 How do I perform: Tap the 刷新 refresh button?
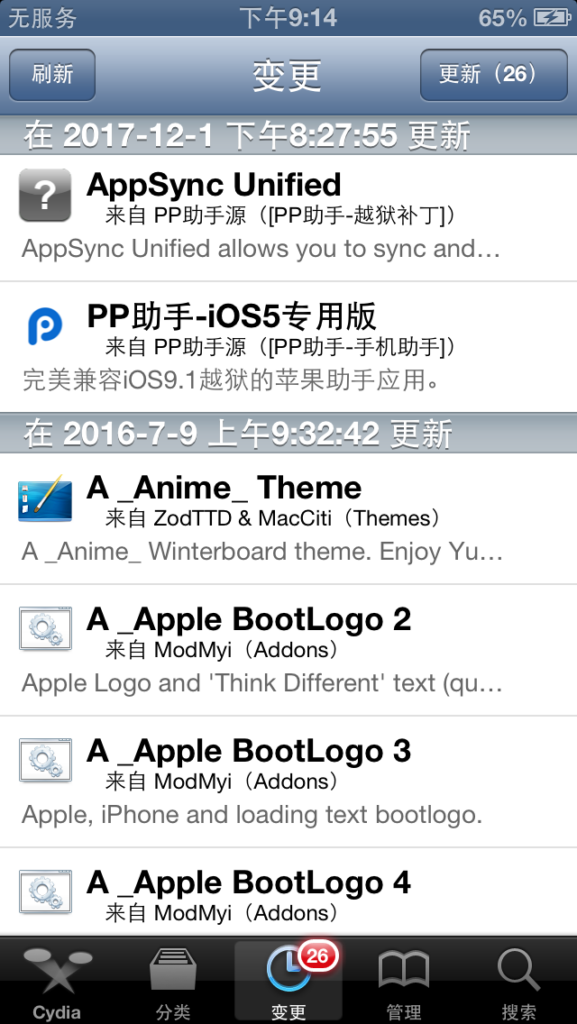(x=52, y=74)
